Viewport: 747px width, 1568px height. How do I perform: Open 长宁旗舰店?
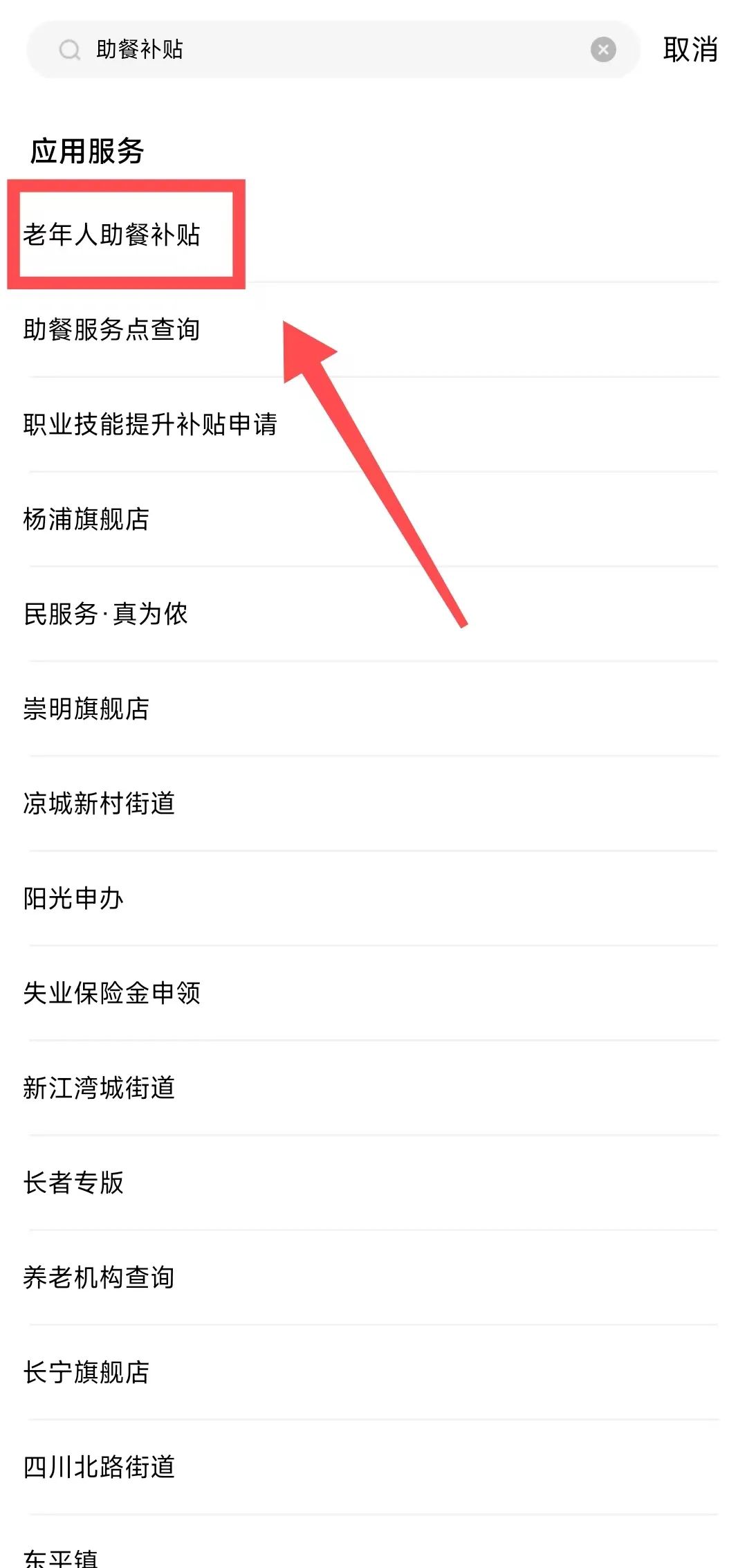tap(86, 1372)
